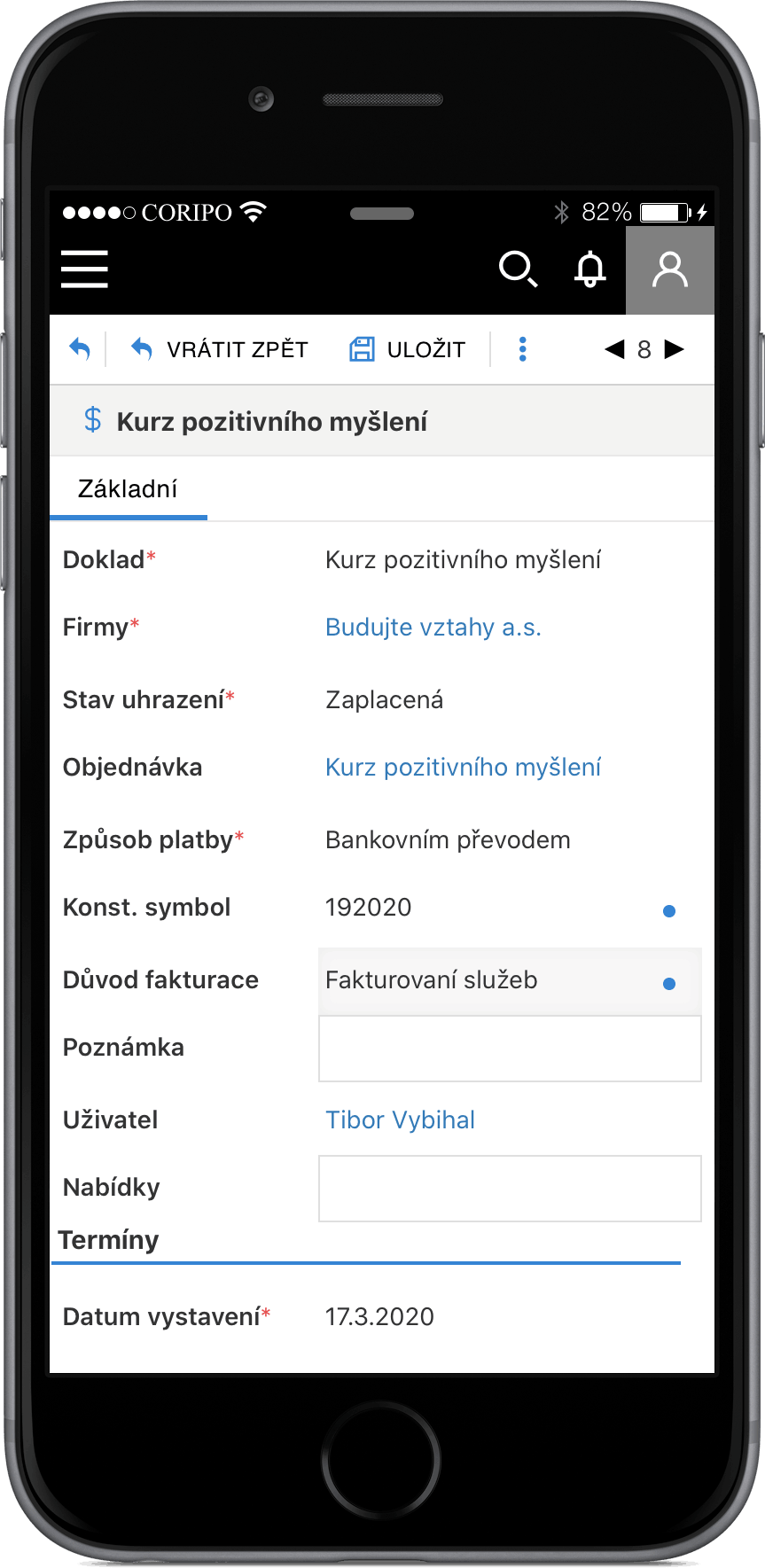Tap the blue back arrow icon
Image resolution: width=765 pixels, height=1568 pixels.
(x=80, y=349)
